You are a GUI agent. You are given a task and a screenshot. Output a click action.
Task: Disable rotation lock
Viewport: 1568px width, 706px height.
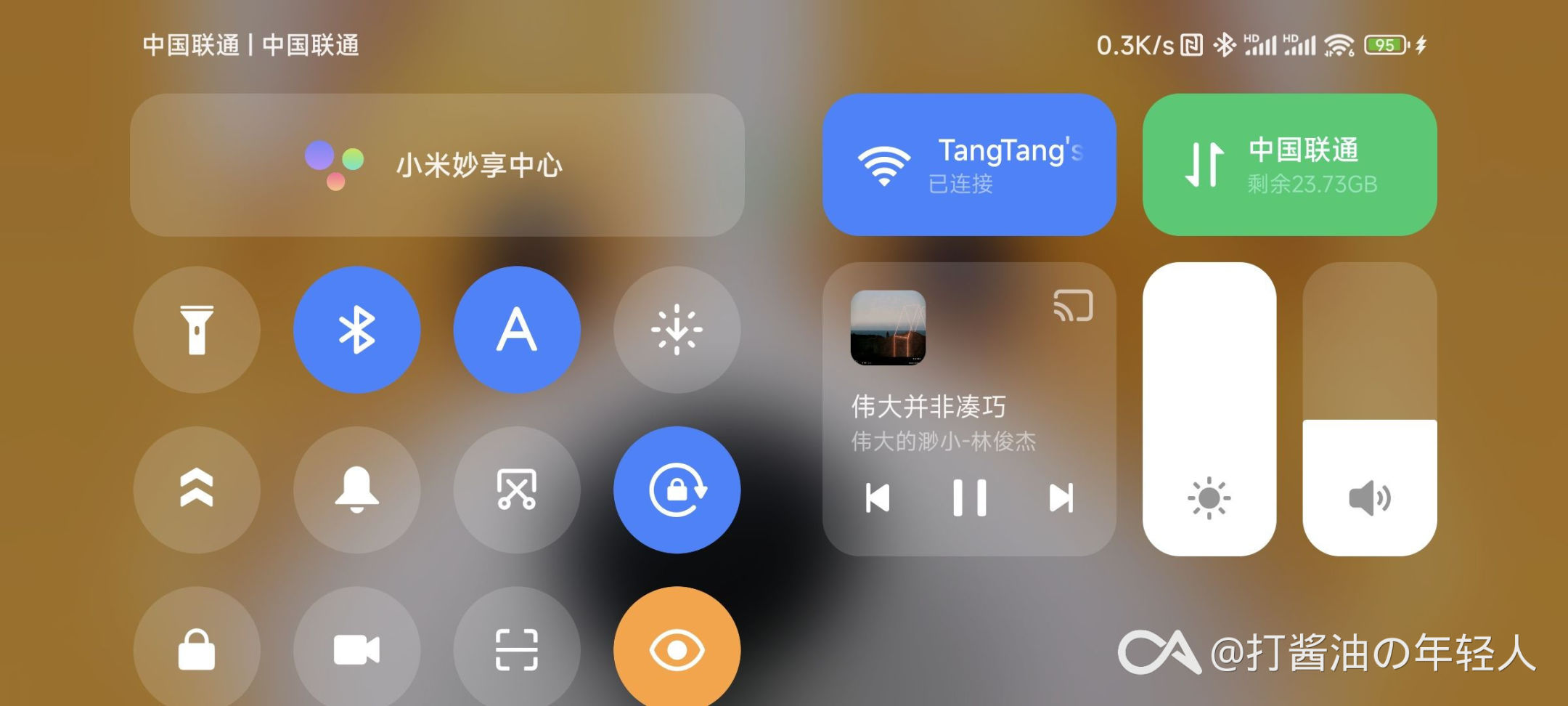[x=677, y=490]
